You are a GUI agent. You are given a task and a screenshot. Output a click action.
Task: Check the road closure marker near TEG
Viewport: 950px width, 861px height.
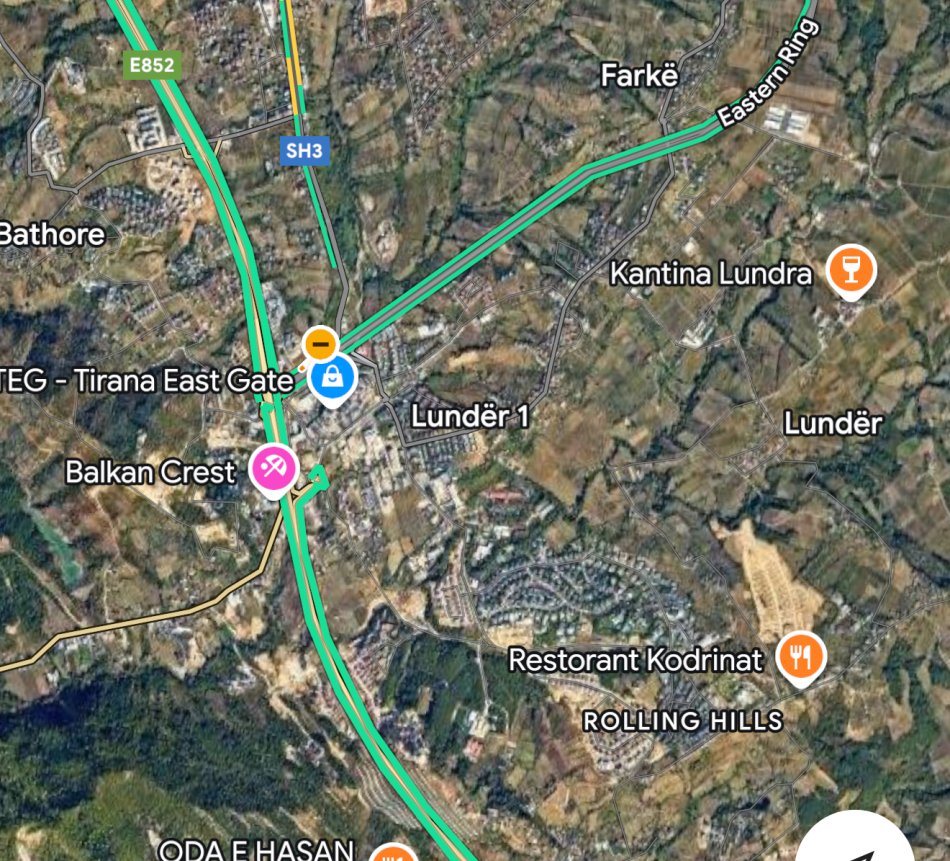point(320,346)
